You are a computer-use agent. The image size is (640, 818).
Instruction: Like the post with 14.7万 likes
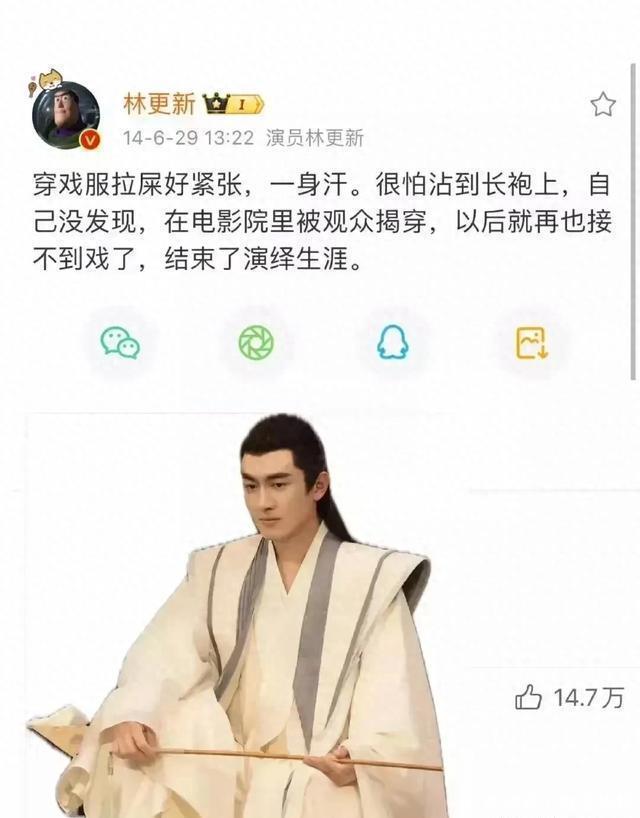(529, 699)
